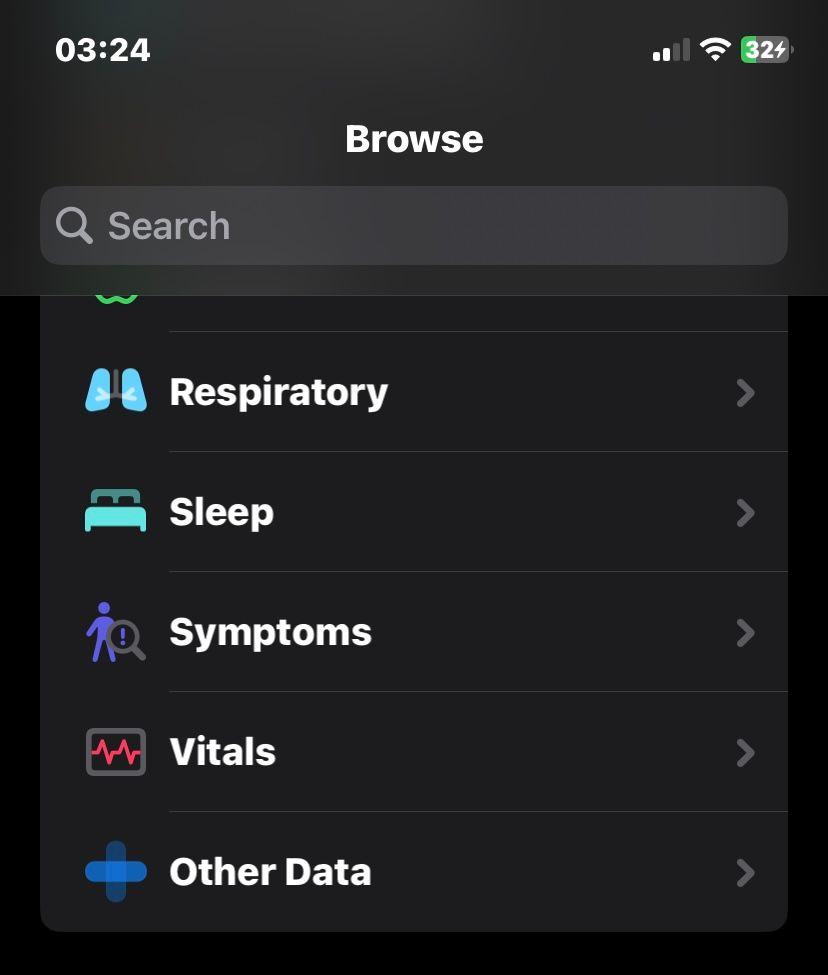Tap the blue plus Other Data icon
This screenshot has height=975, width=828.
(x=114, y=871)
